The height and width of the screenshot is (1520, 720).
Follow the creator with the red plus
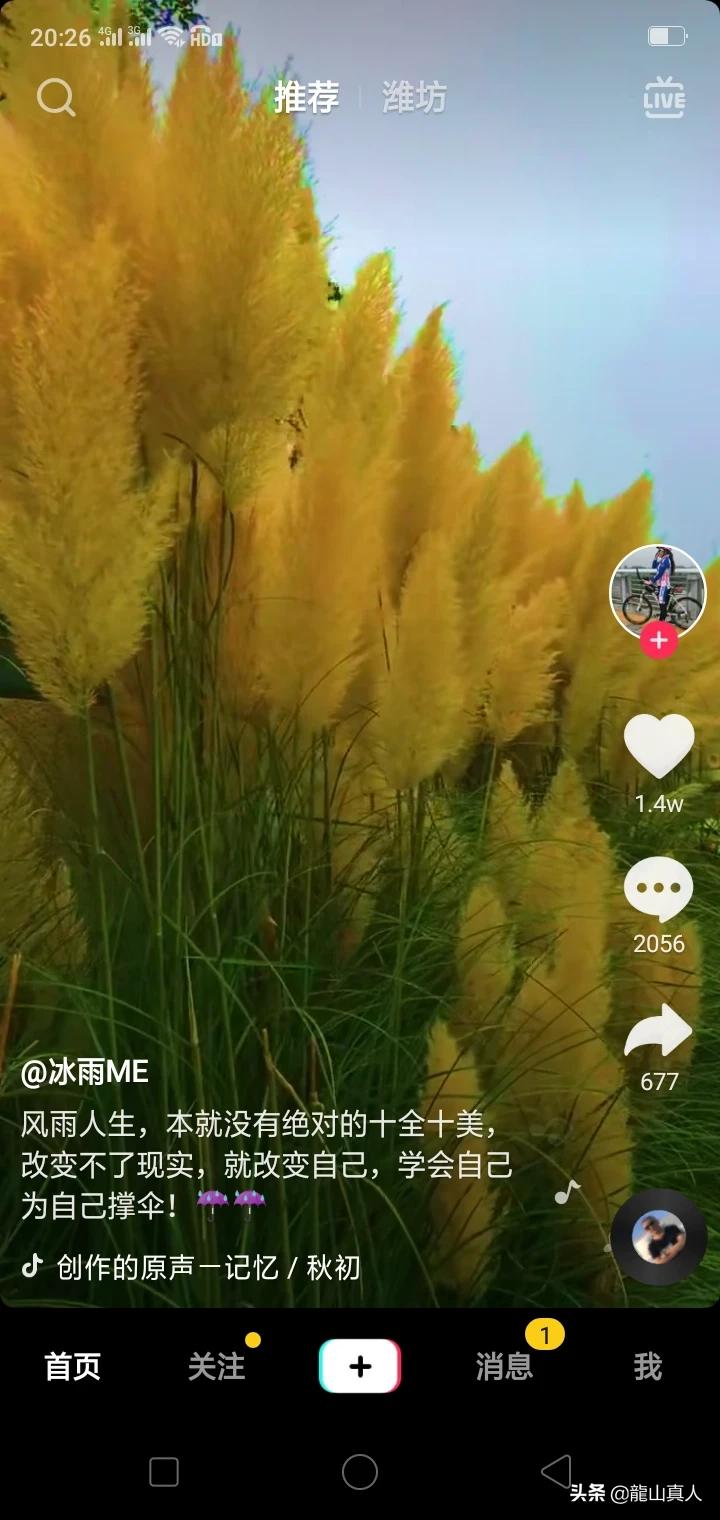pos(659,641)
